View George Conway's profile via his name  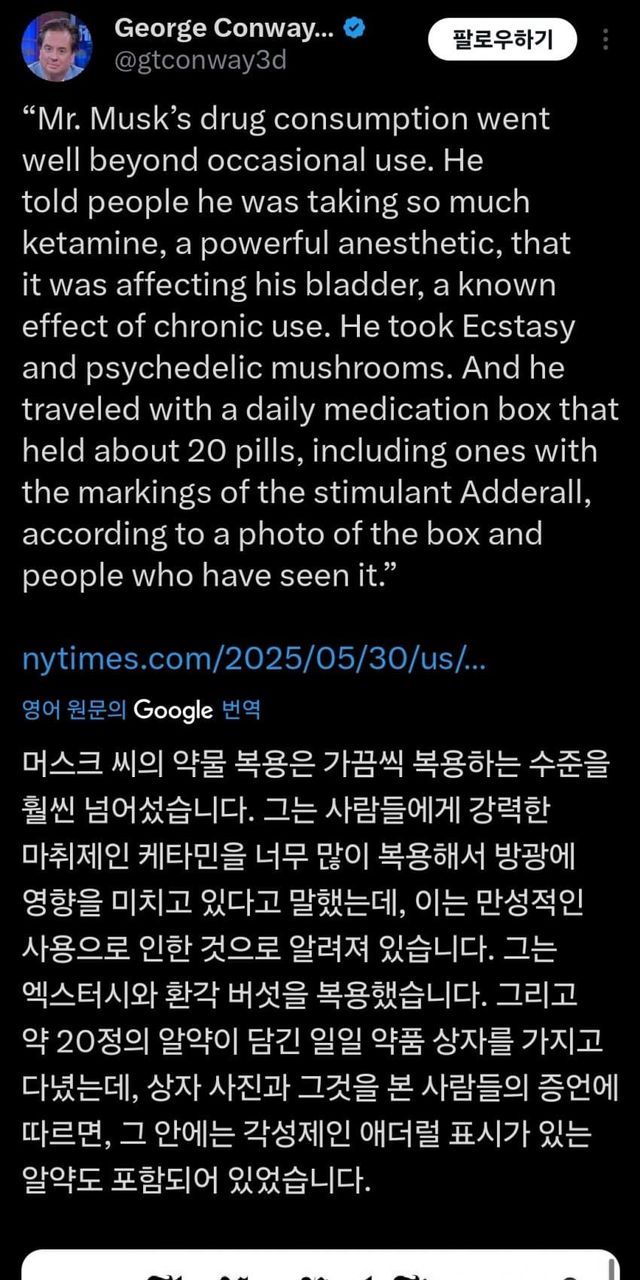click(224, 29)
